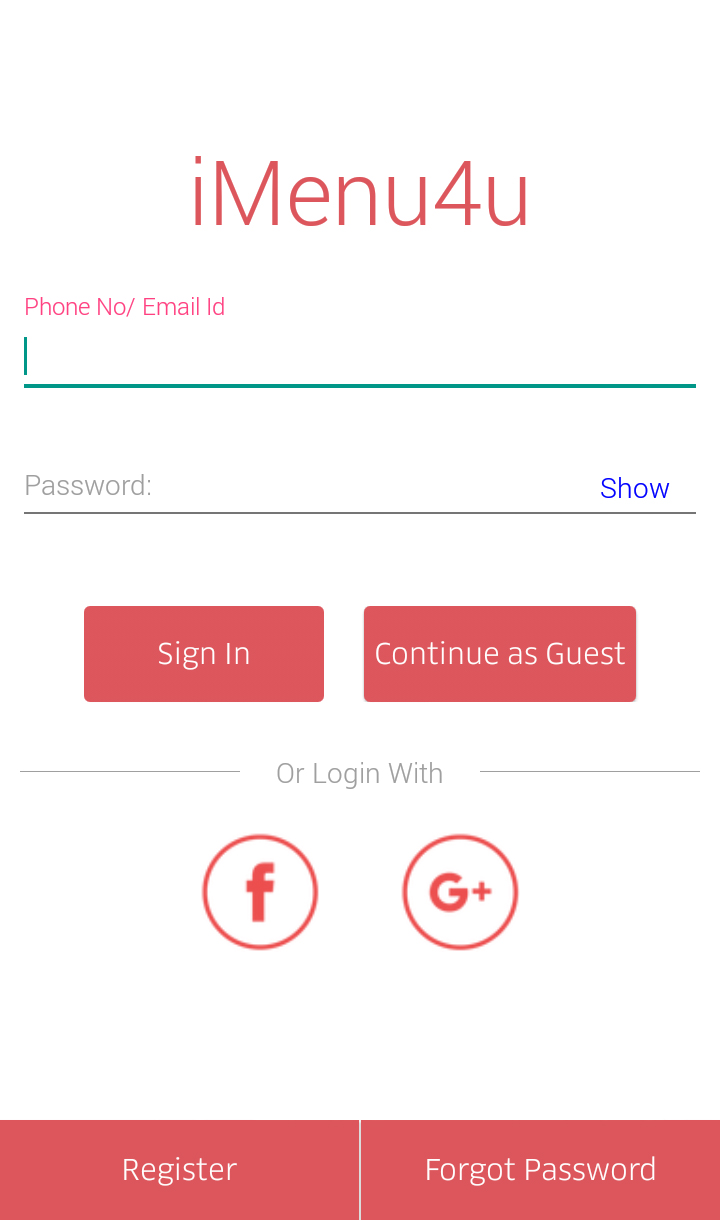This screenshot has height=1220, width=720.
Task: Open Forgot Password
Action: point(540,1170)
